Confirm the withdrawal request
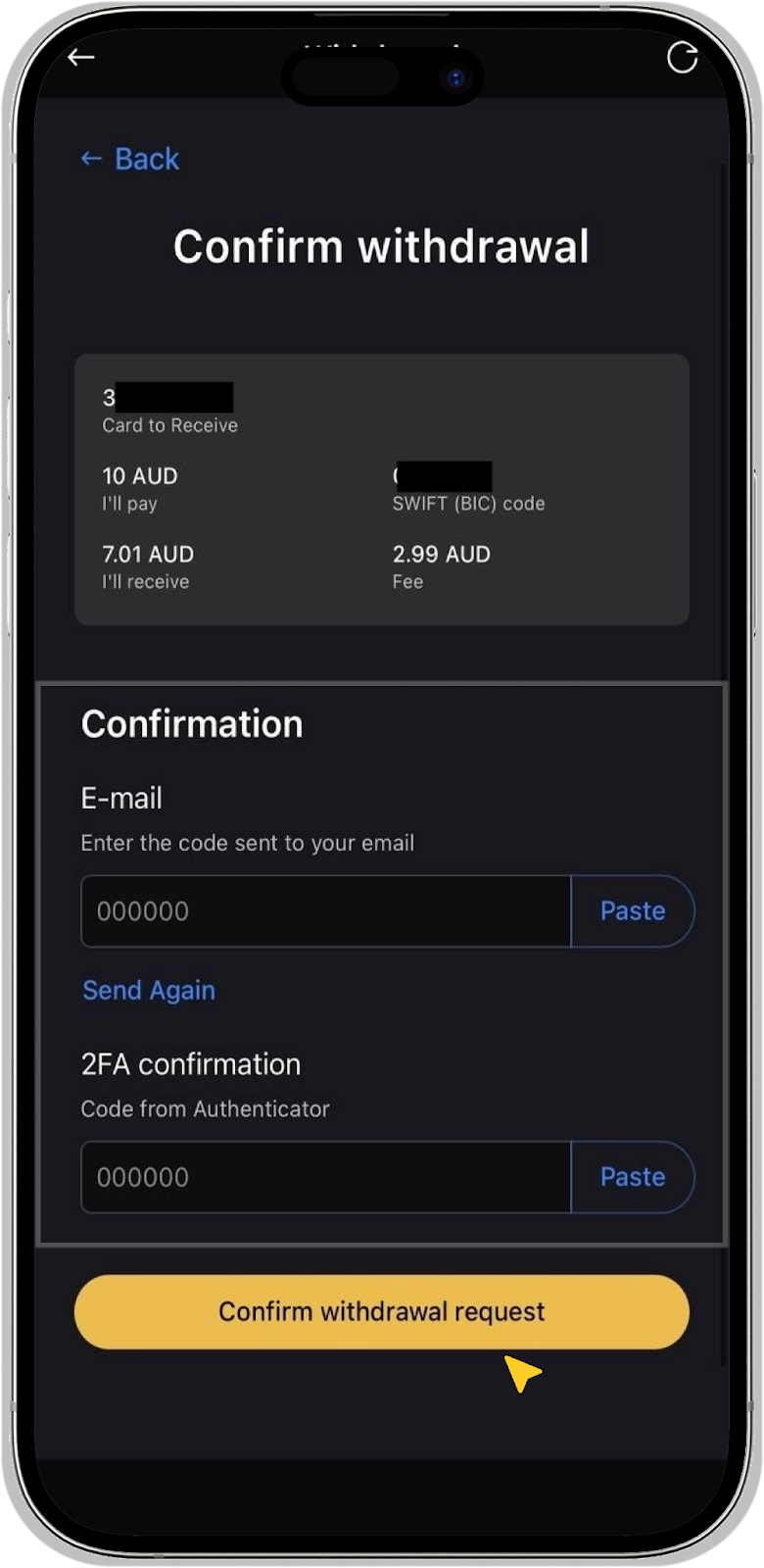The width and height of the screenshot is (764, 1568). pos(382,1311)
